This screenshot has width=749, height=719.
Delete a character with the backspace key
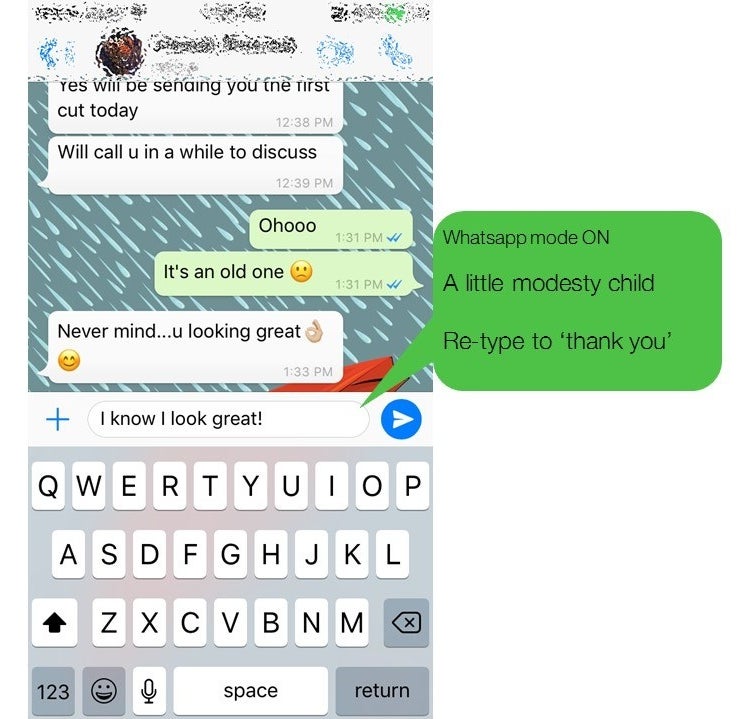[405, 623]
